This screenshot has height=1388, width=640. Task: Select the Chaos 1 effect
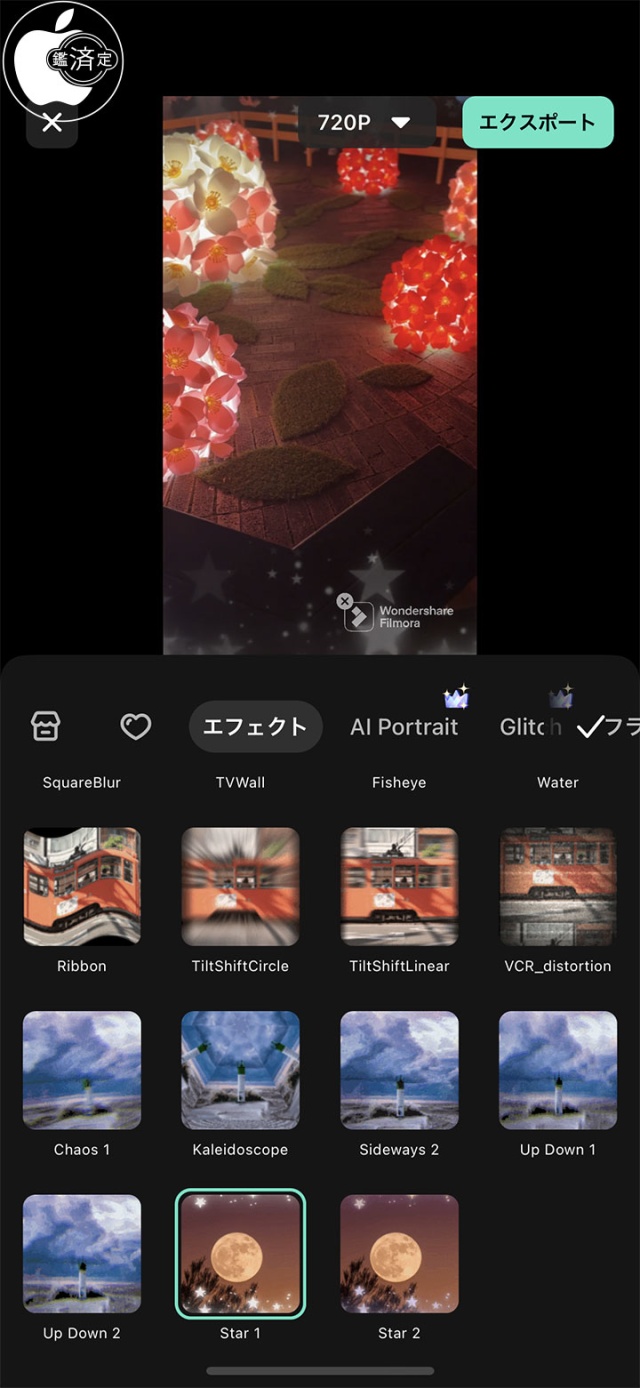(82, 1070)
